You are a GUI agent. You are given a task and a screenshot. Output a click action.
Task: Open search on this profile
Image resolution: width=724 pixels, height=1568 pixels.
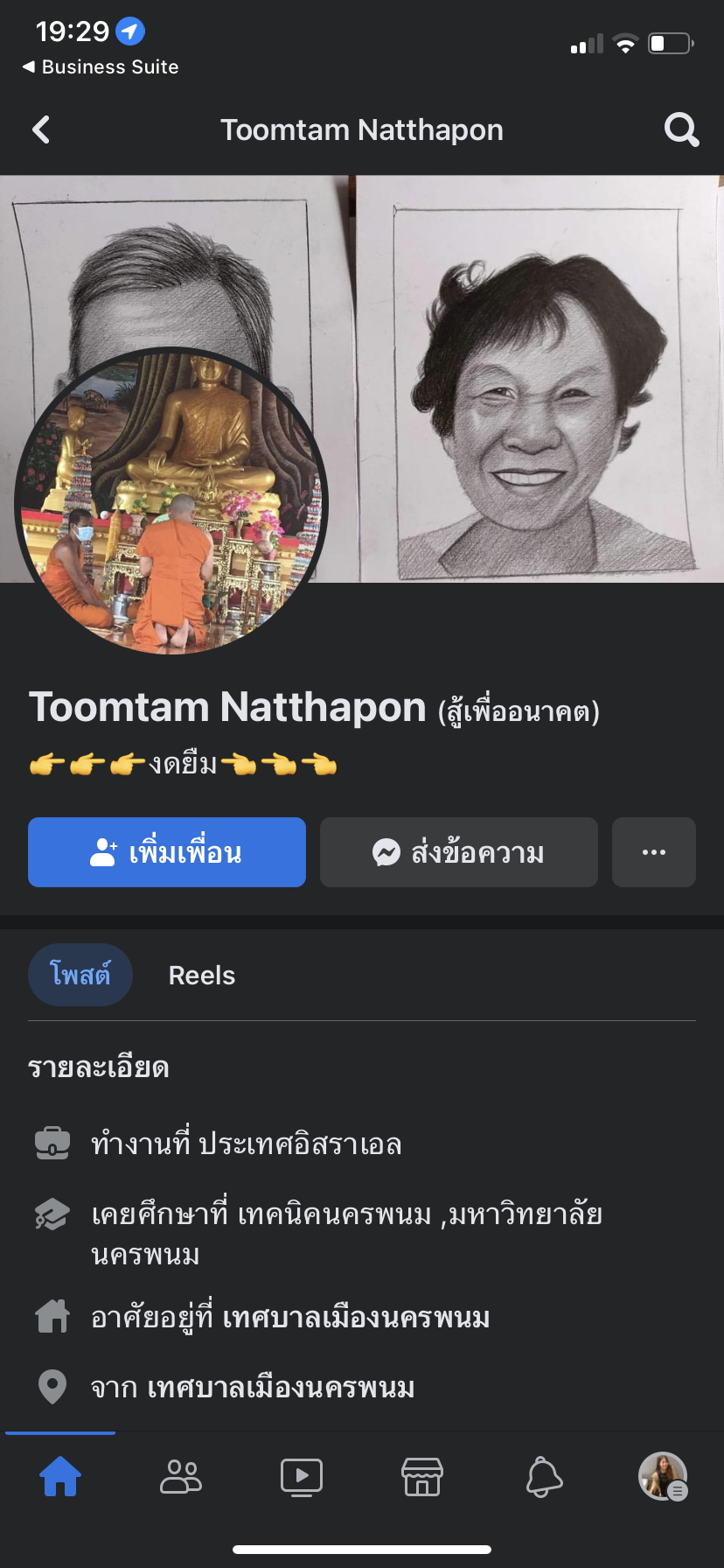(x=681, y=130)
